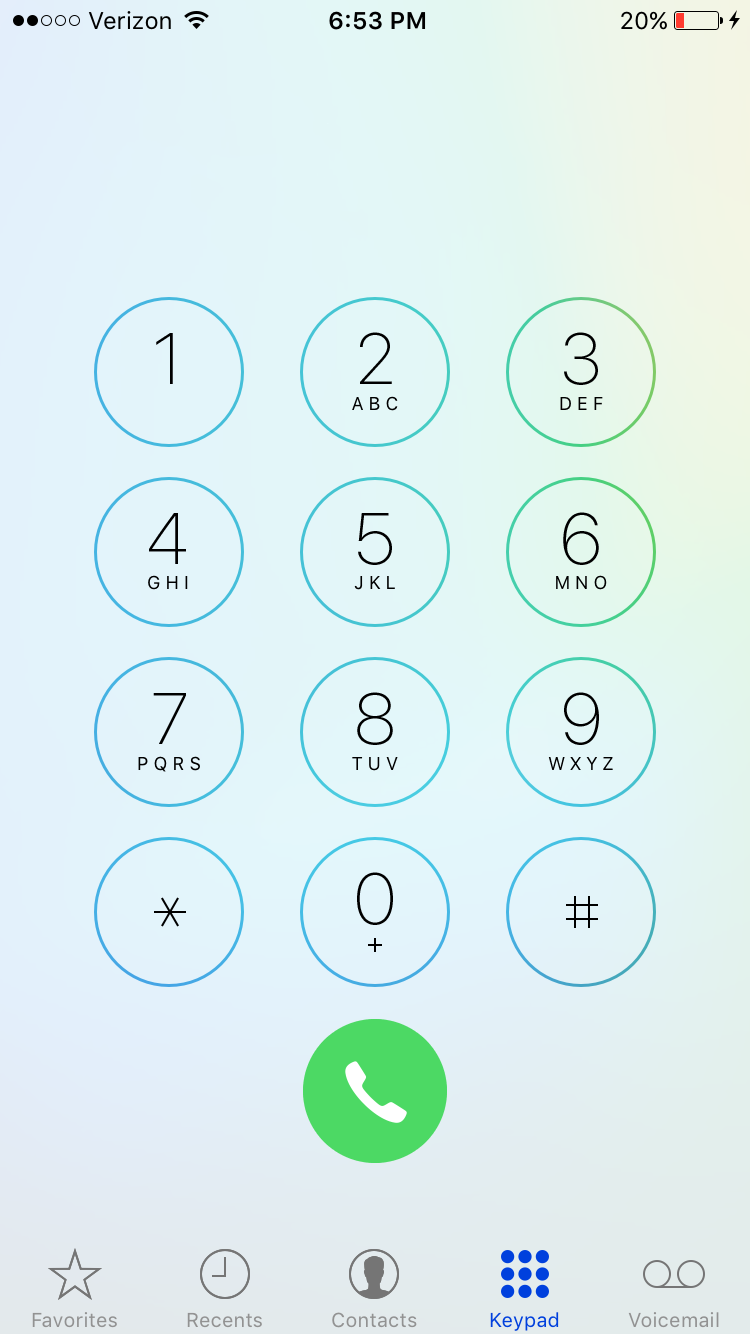Image resolution: width=750 pixels, height=1334 pixels.
Task: Enter digit 9 WXYZ
Action: [581, 732]
